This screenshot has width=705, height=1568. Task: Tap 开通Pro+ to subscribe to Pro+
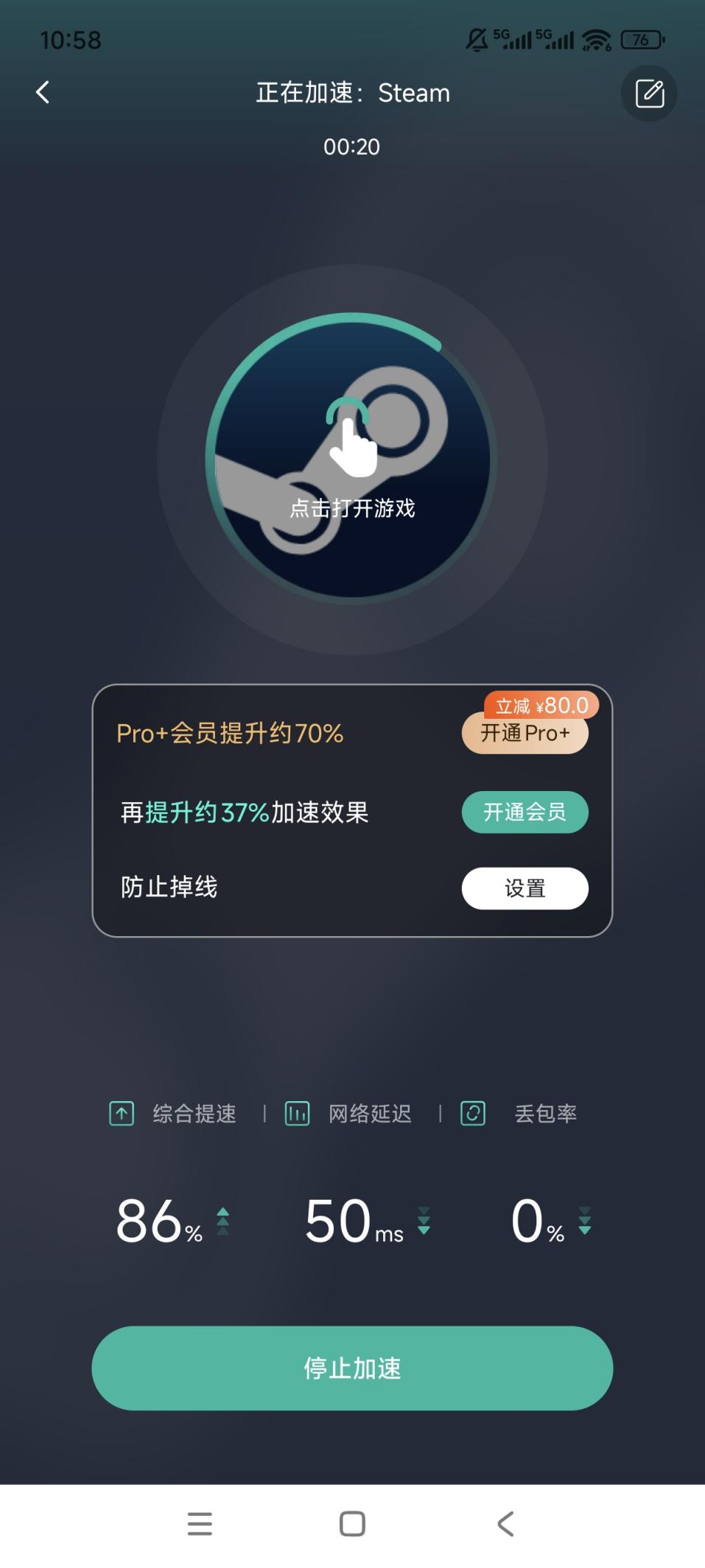[x=525, y=734]
